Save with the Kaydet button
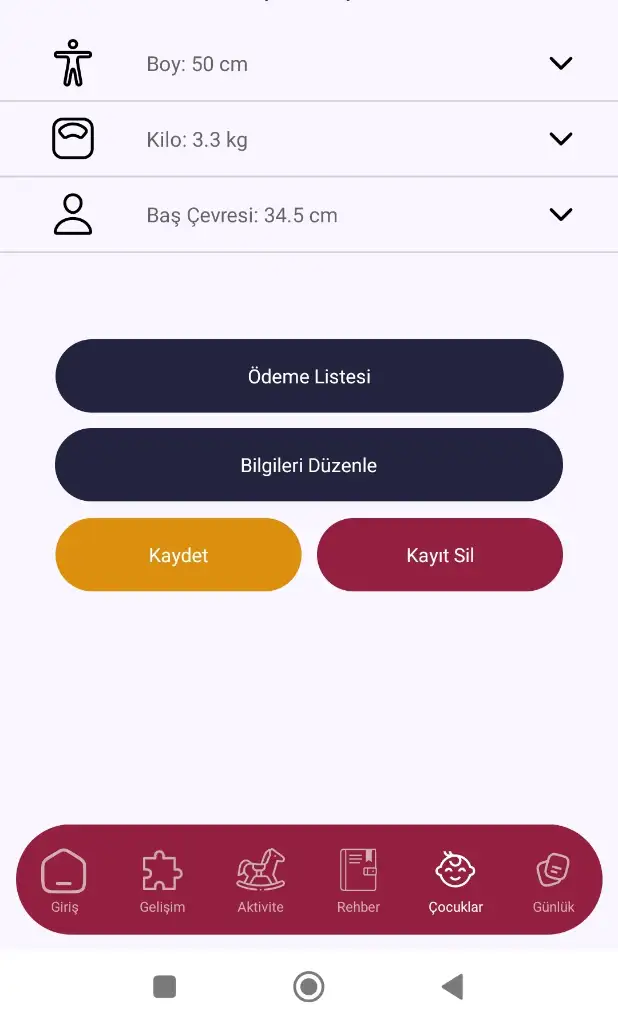The width and height of the screenshot is (618, 1024). tap(178, 555)
